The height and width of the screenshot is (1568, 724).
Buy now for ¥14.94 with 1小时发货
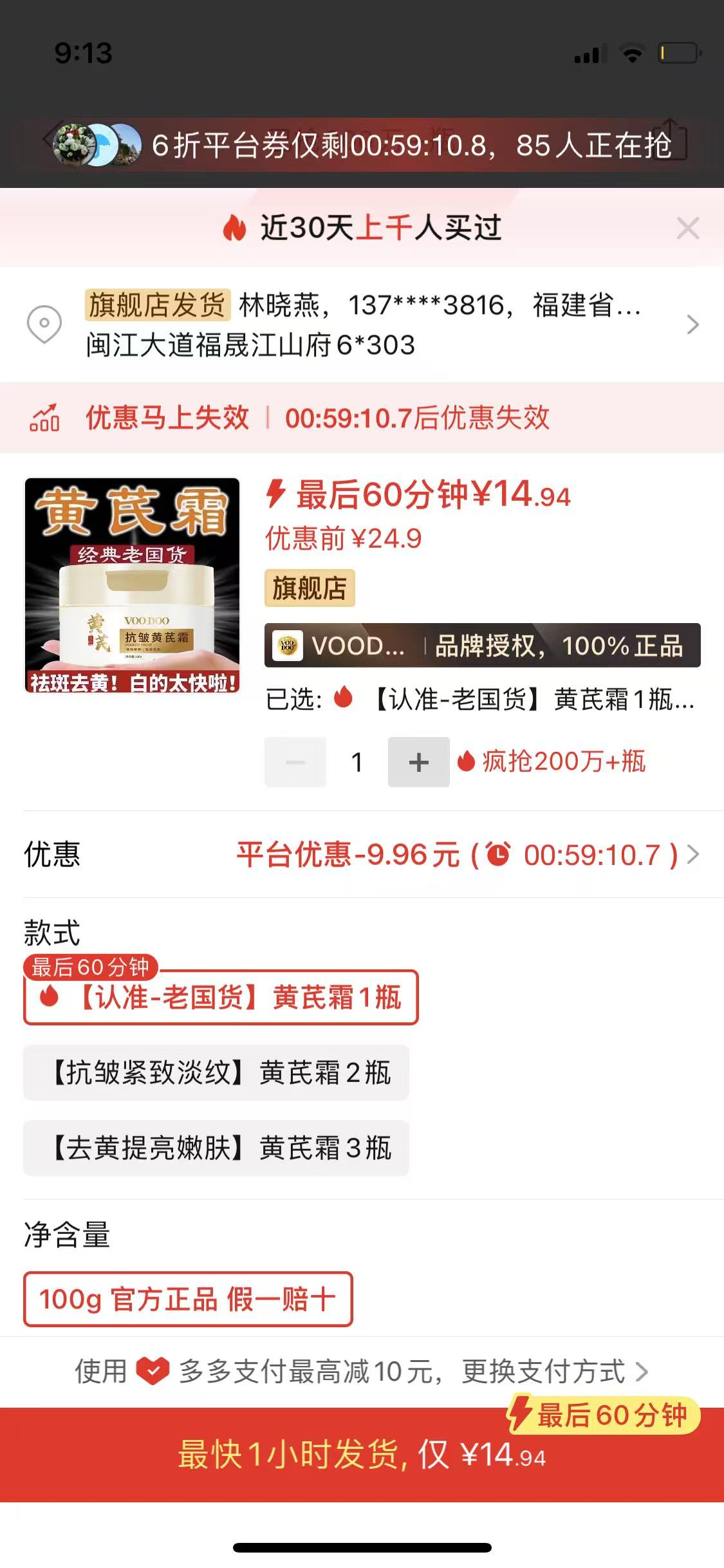(x=362, y=1455)
